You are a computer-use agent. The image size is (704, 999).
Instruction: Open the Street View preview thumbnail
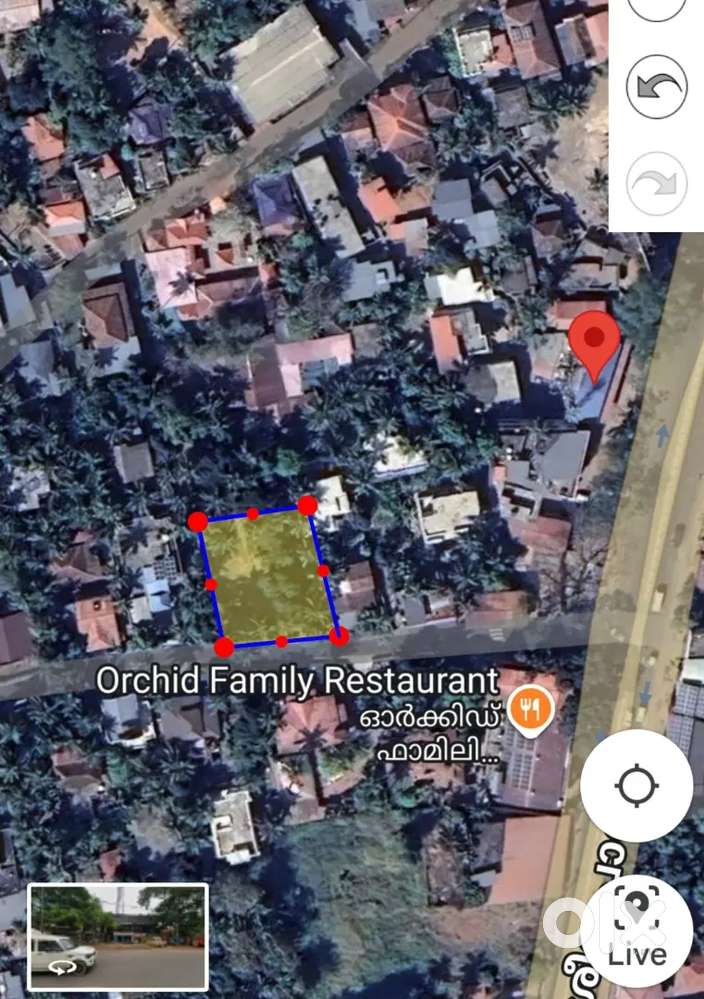click(117, 936)
